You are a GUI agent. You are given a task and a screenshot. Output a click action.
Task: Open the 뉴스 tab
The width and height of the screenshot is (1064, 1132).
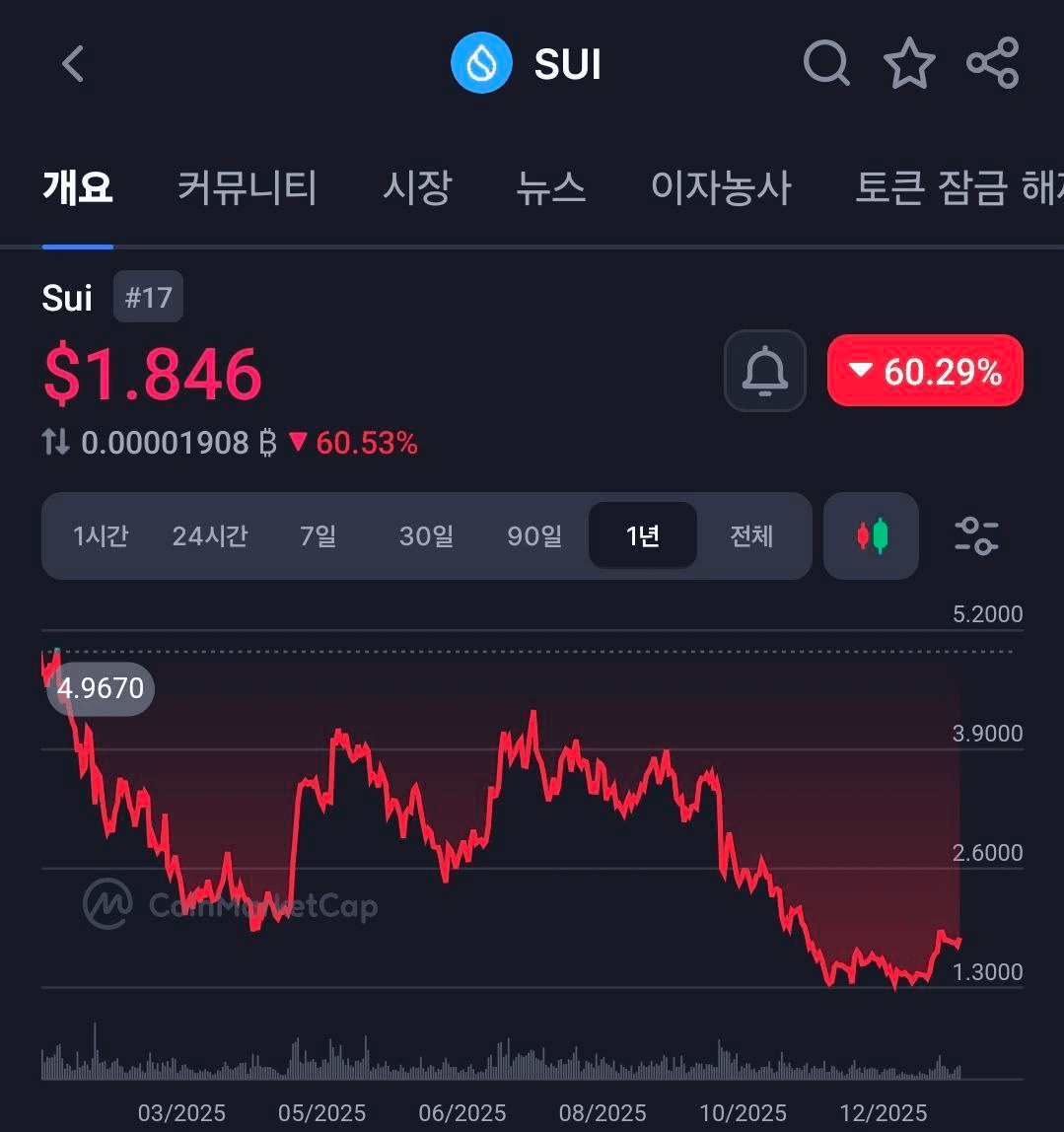[x=550, y=186]
